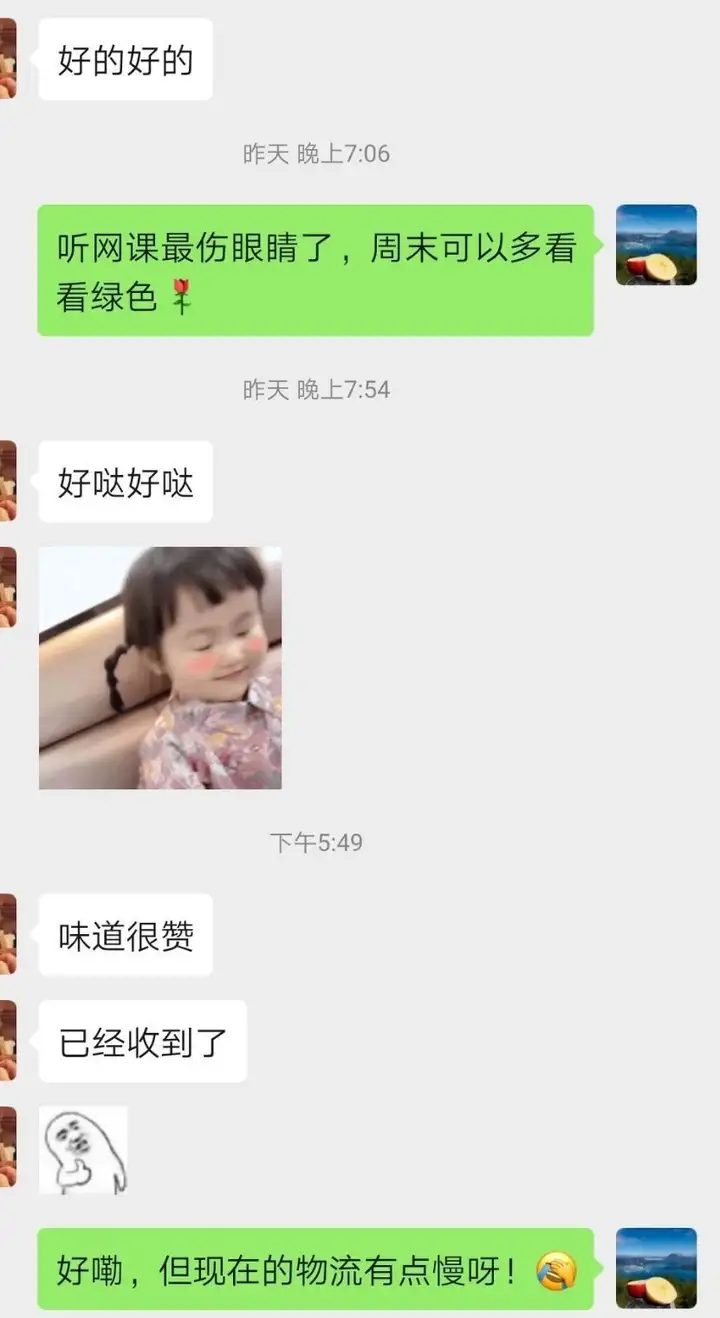
Task: Open the thumbs-up cartoon sticker
Action: [x=83, y=1149]
